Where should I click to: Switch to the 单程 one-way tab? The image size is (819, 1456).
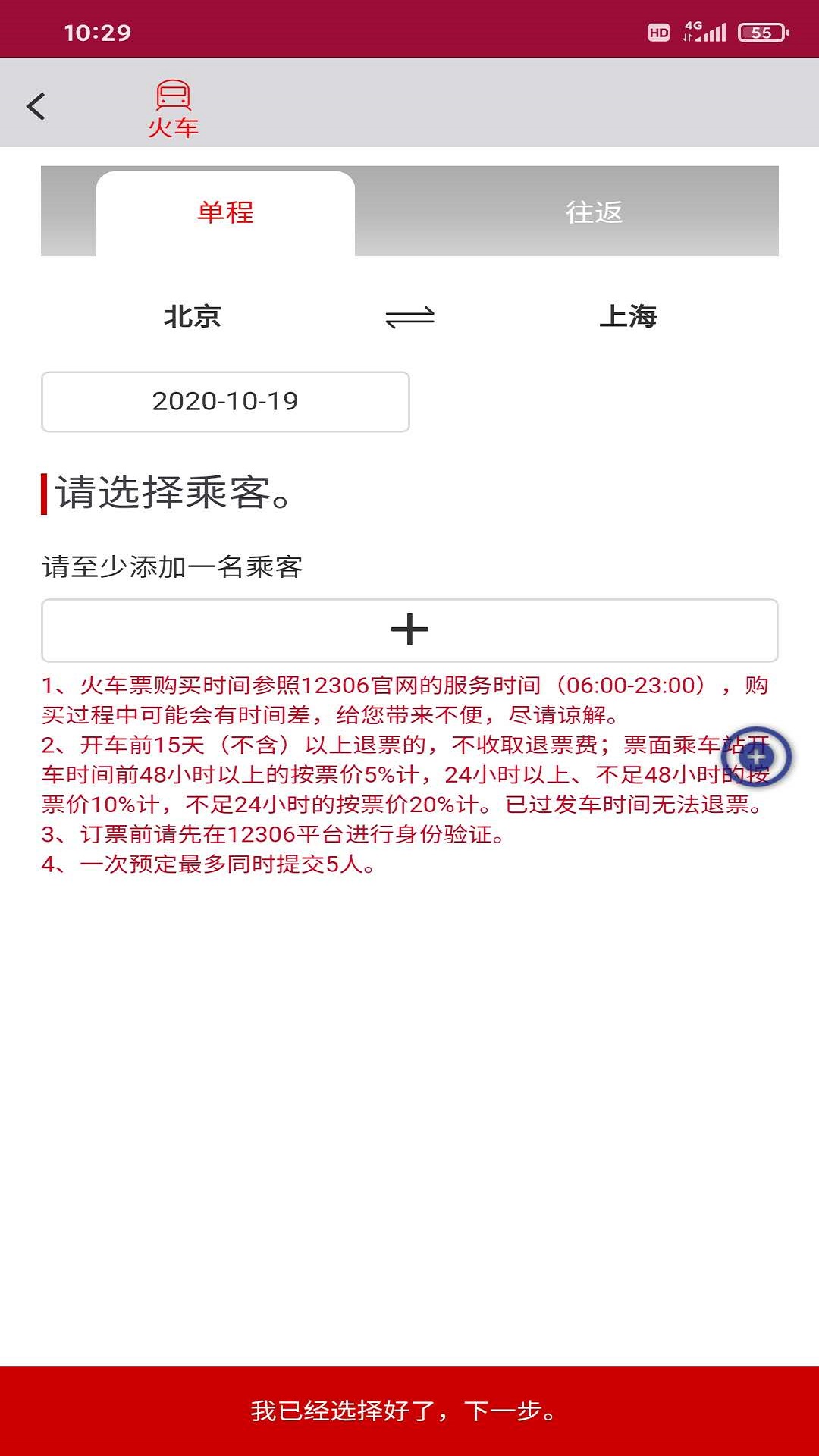pyautogui.click(x=225, y=212)
